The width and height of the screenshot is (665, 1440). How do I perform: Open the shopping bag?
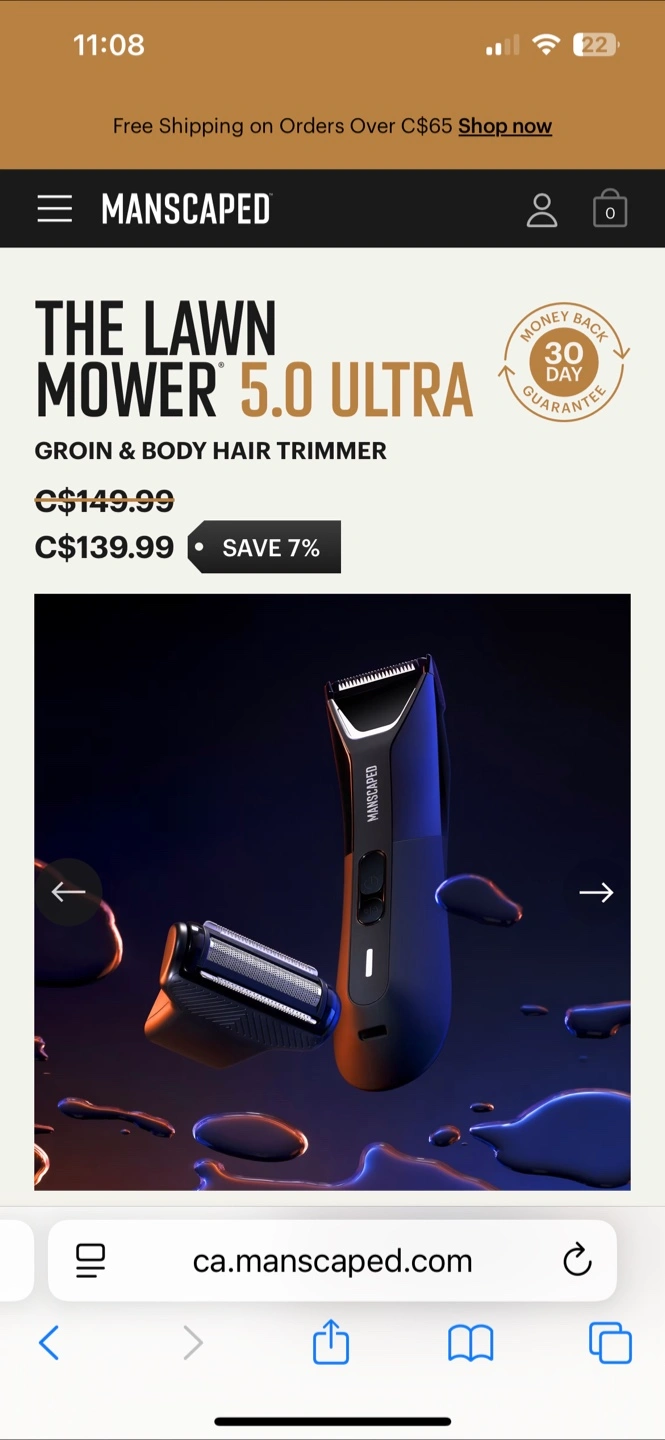click(610, 209)
